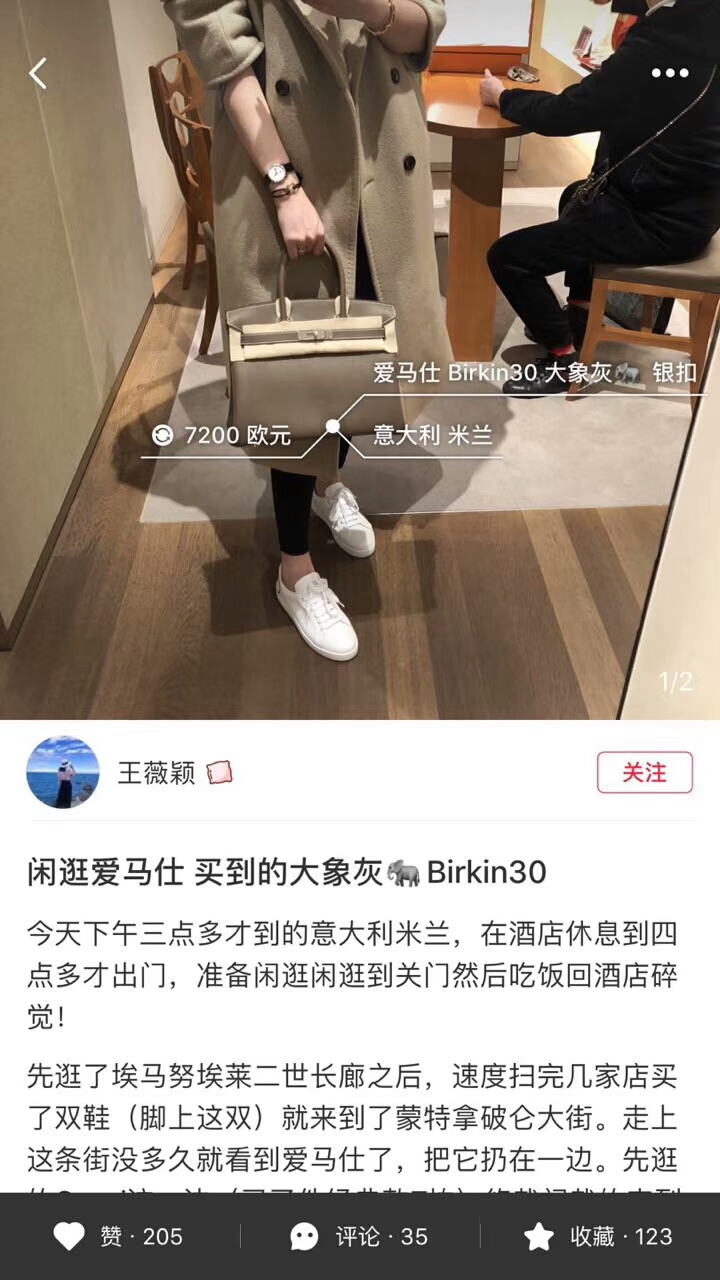The image size is (720, 1280).
Task: Like this post with the 赞 button
Action: [x=119, y=1236]
